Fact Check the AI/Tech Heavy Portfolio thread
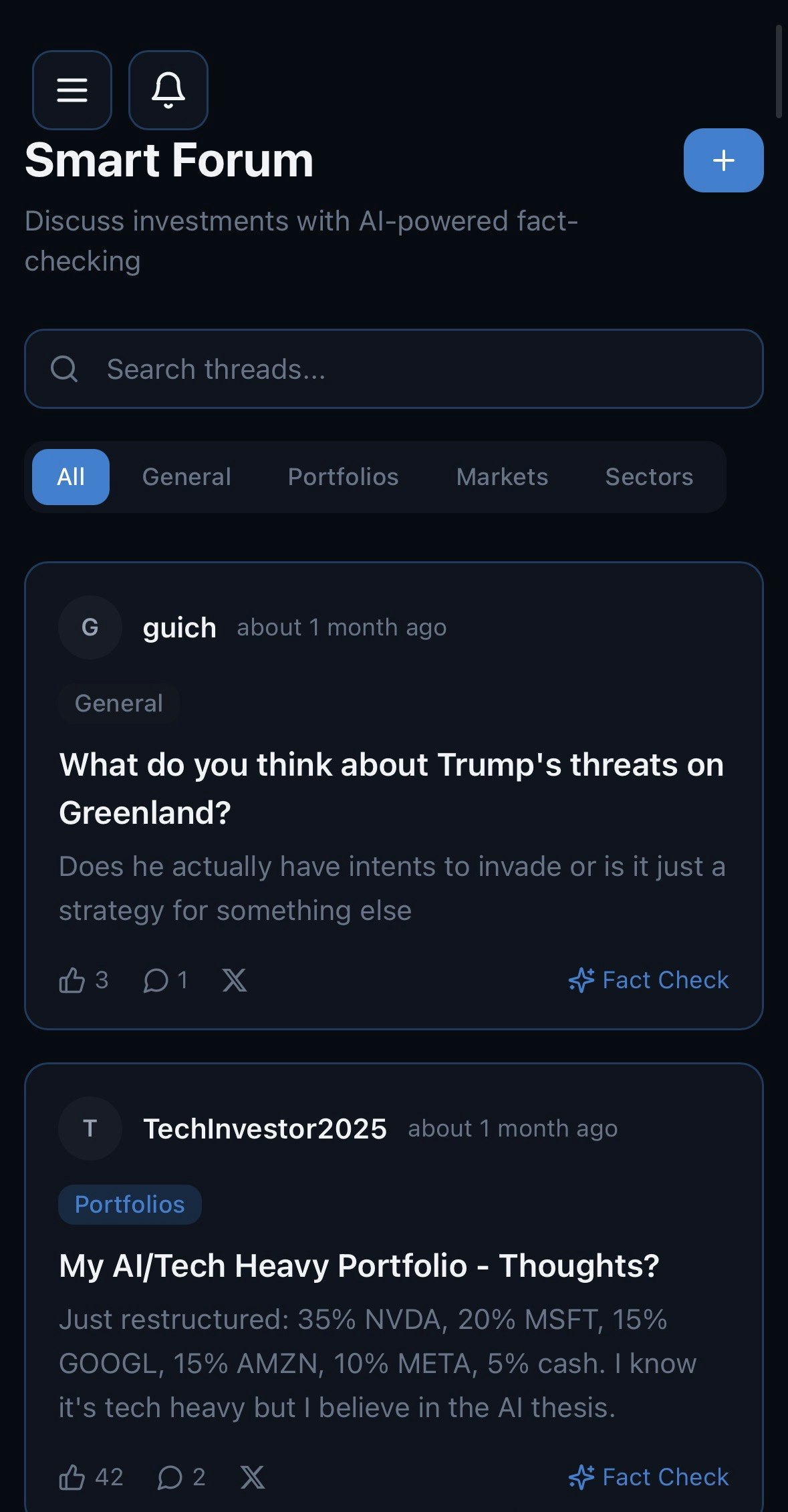788x1512 pixels. click(x=648, y=1477)
